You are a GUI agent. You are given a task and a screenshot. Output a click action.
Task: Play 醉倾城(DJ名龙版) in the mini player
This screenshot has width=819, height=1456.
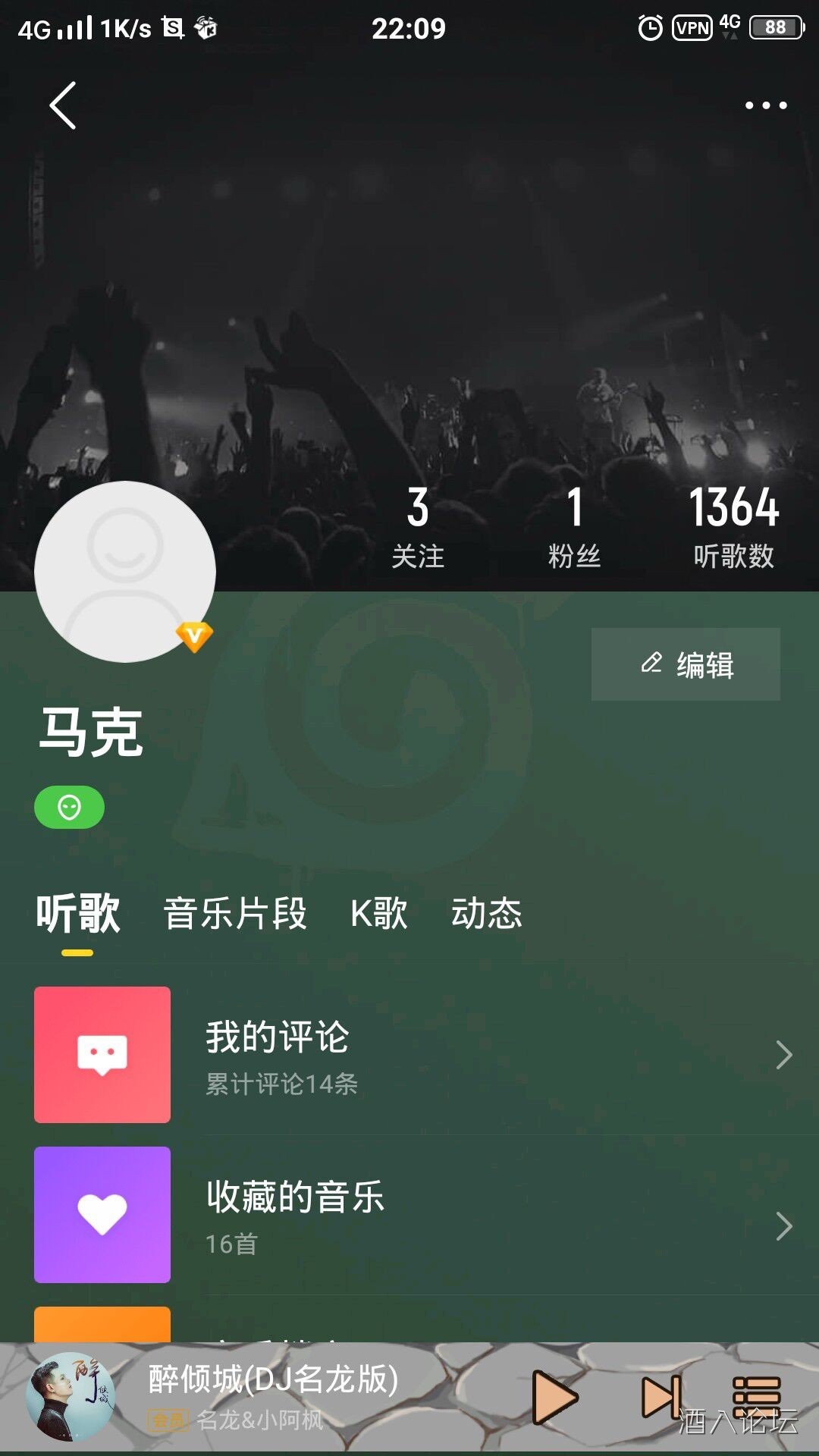[554, 1397]
